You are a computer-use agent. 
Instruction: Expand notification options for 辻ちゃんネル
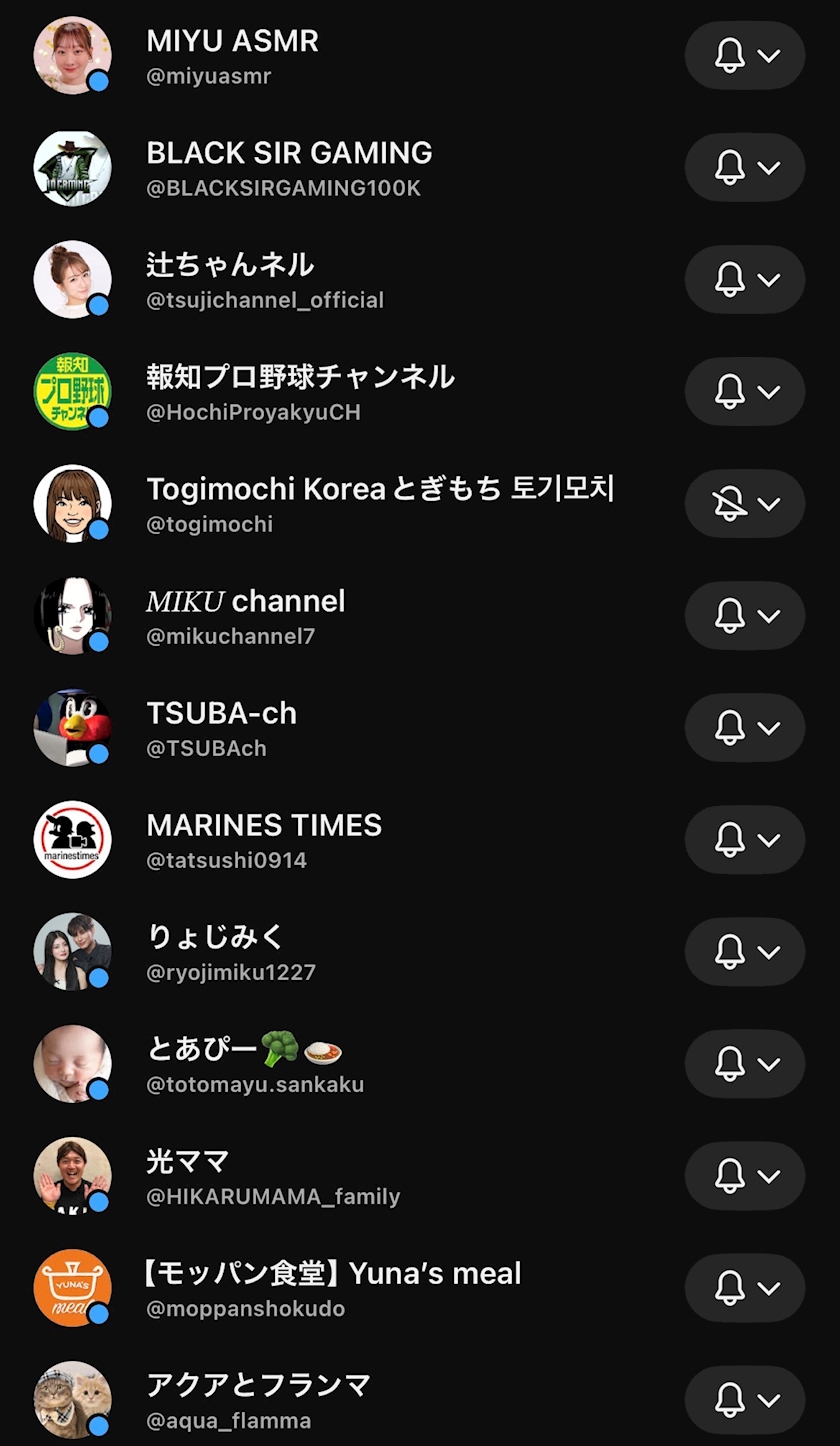[745, 280]
